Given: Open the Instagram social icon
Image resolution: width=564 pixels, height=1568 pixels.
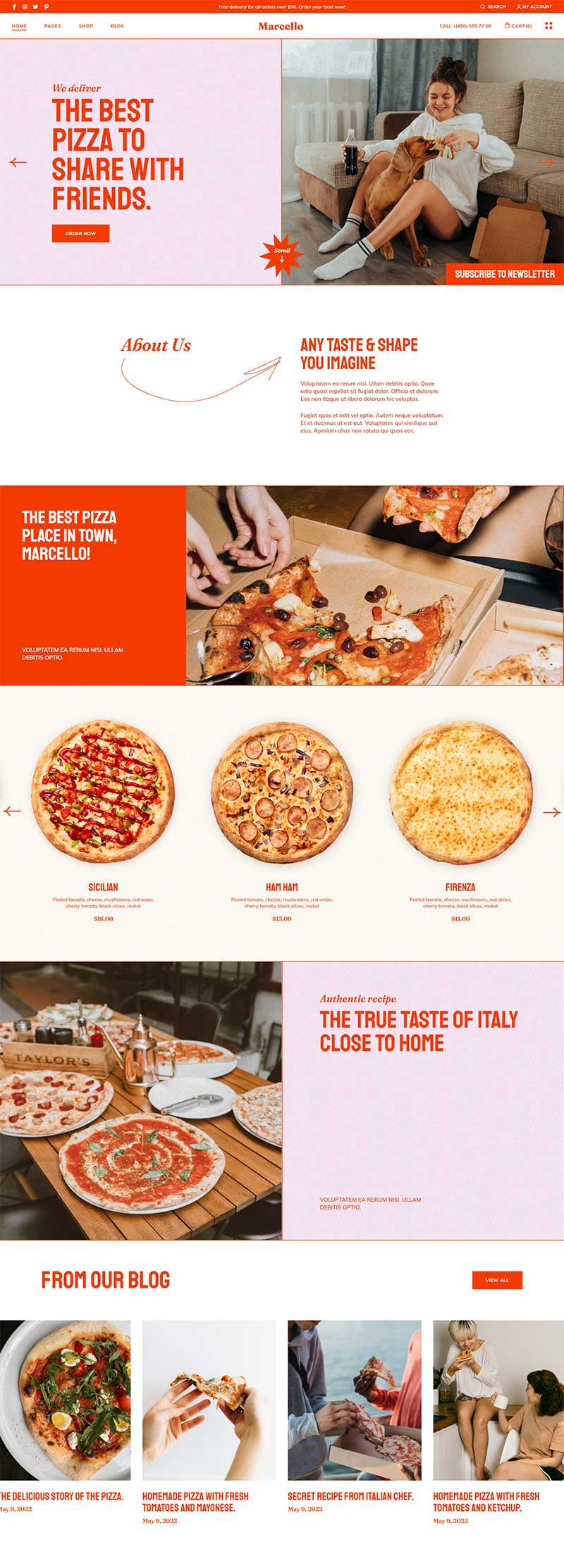Looking at the screenshot, I should point(25,6).
